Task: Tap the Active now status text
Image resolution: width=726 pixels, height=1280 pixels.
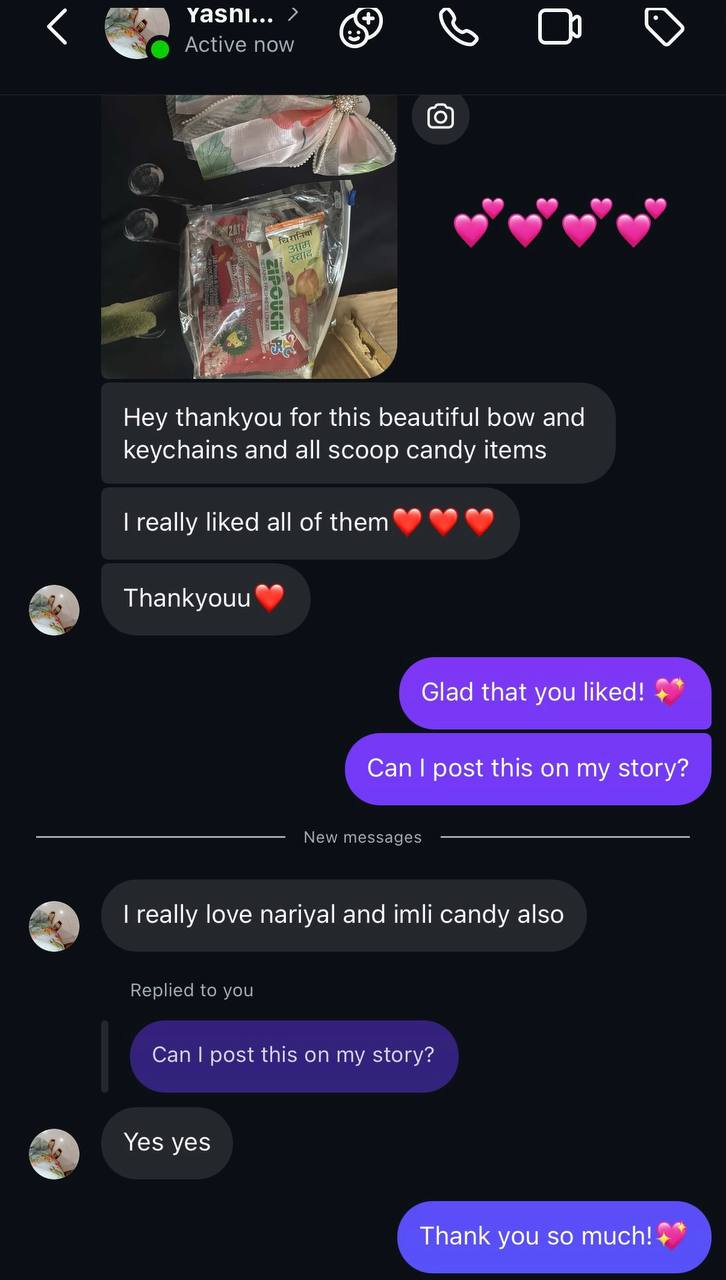Action: (239, 44)
